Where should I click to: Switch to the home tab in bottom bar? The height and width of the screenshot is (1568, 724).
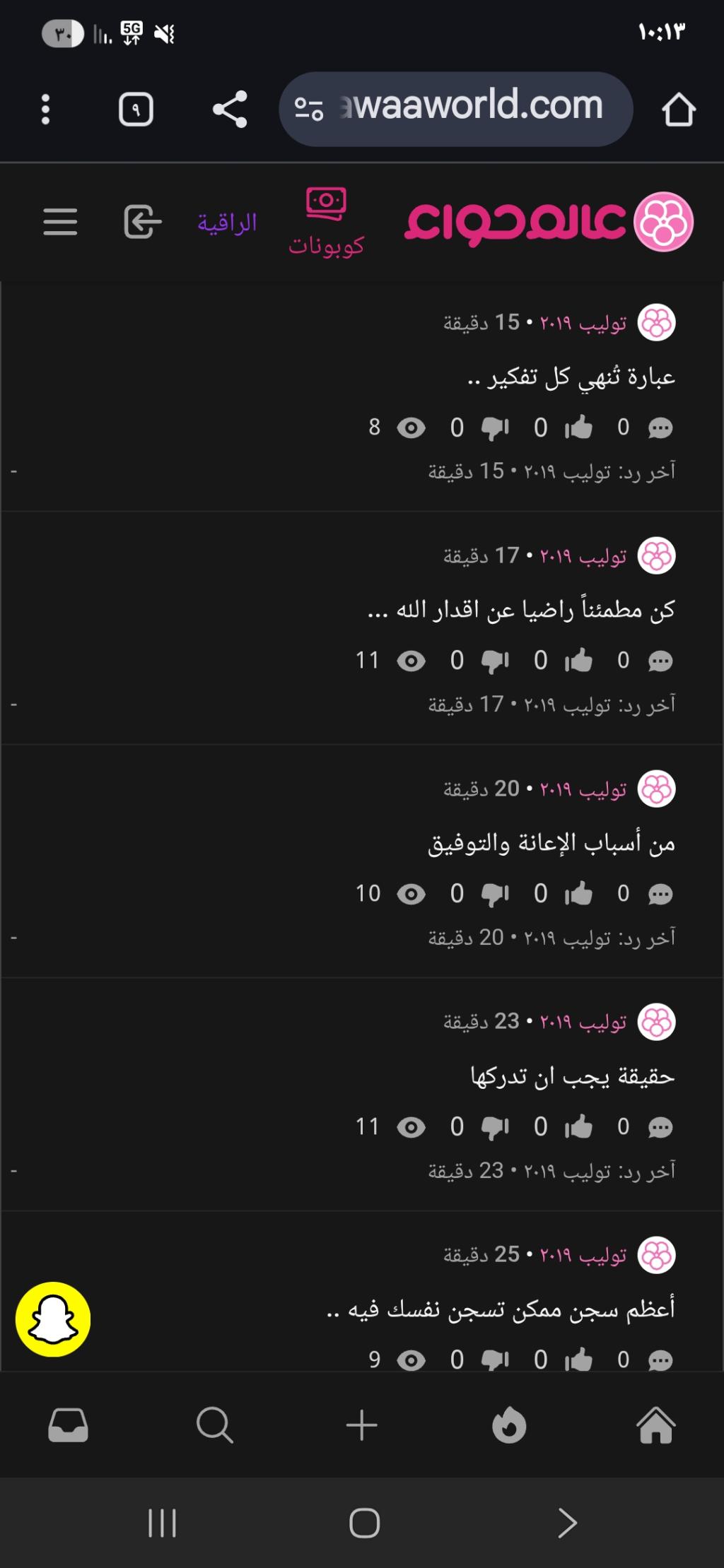[x=655, y=1425]
